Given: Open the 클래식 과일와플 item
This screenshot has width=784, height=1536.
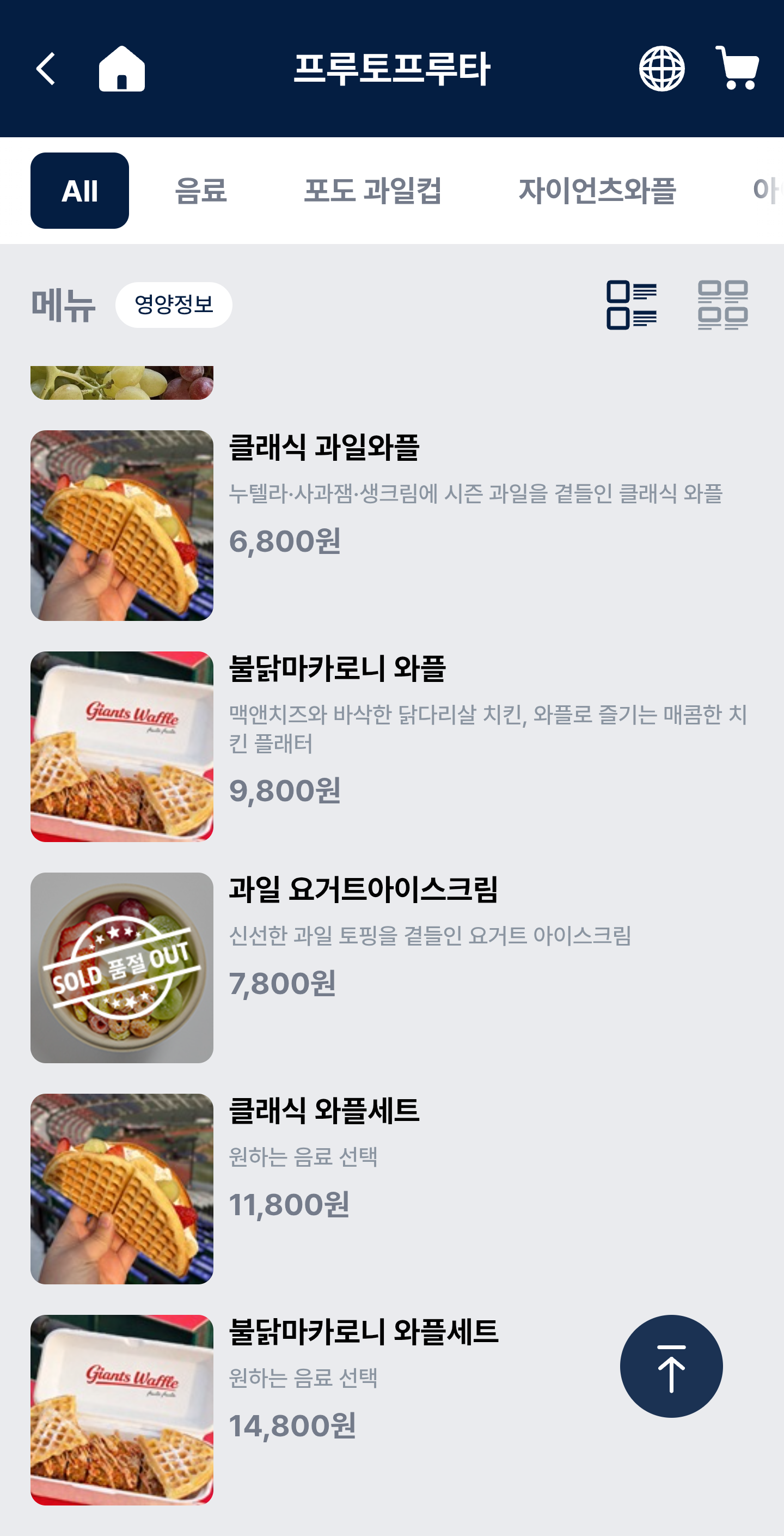Looking at the screenshot, I should coord(324,448).
